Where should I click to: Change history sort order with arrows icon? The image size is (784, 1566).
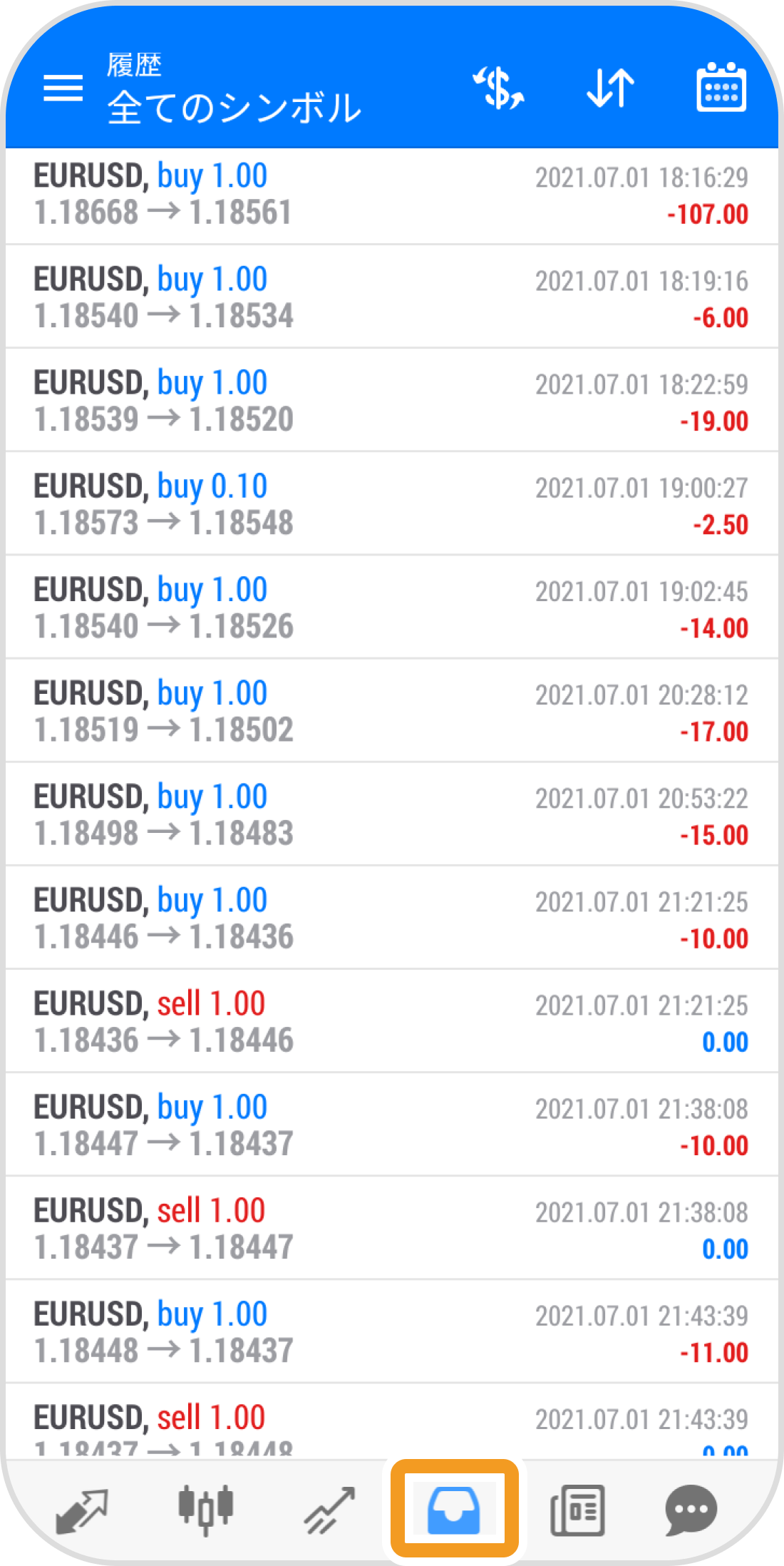pyautogui.click(x=610, y=88)
